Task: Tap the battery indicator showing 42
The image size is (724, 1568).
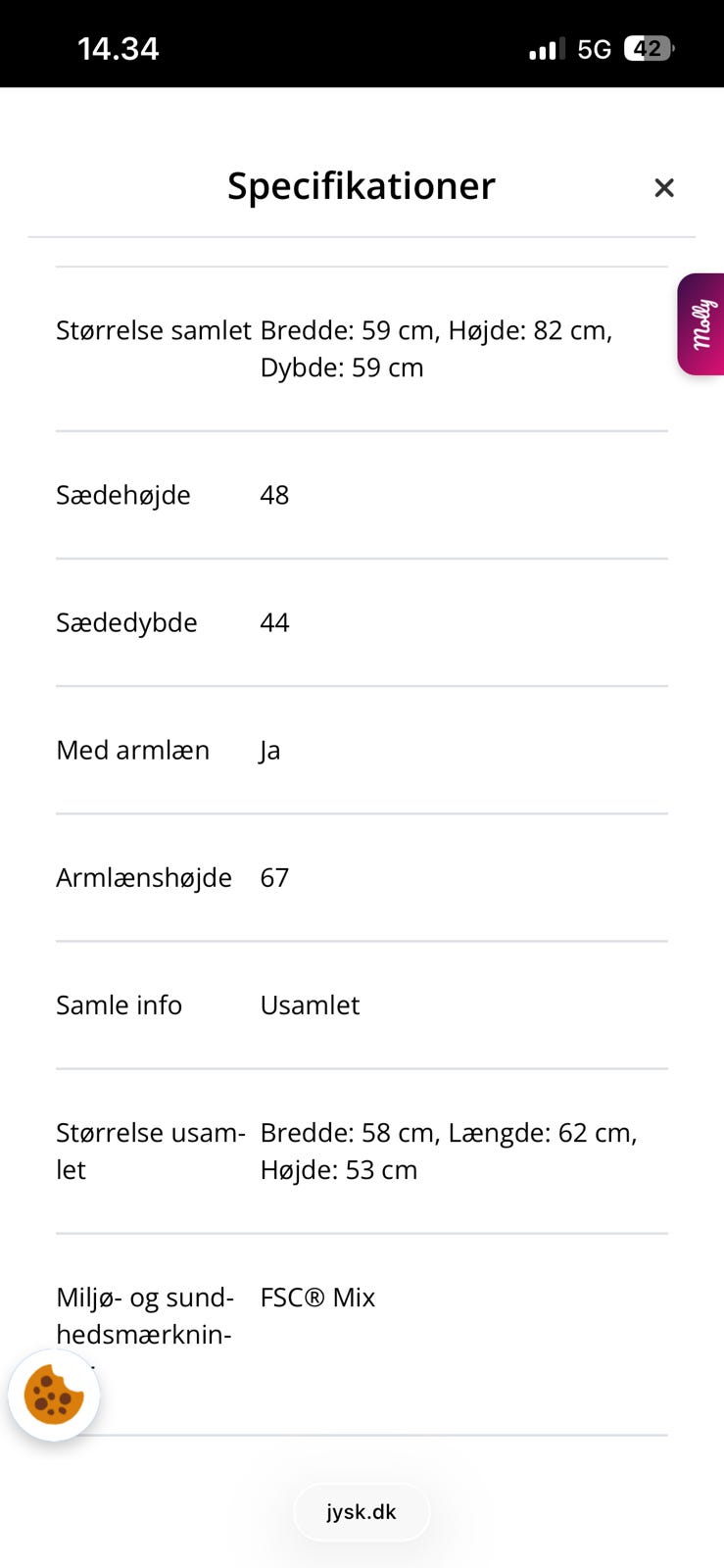Action: 649,47
